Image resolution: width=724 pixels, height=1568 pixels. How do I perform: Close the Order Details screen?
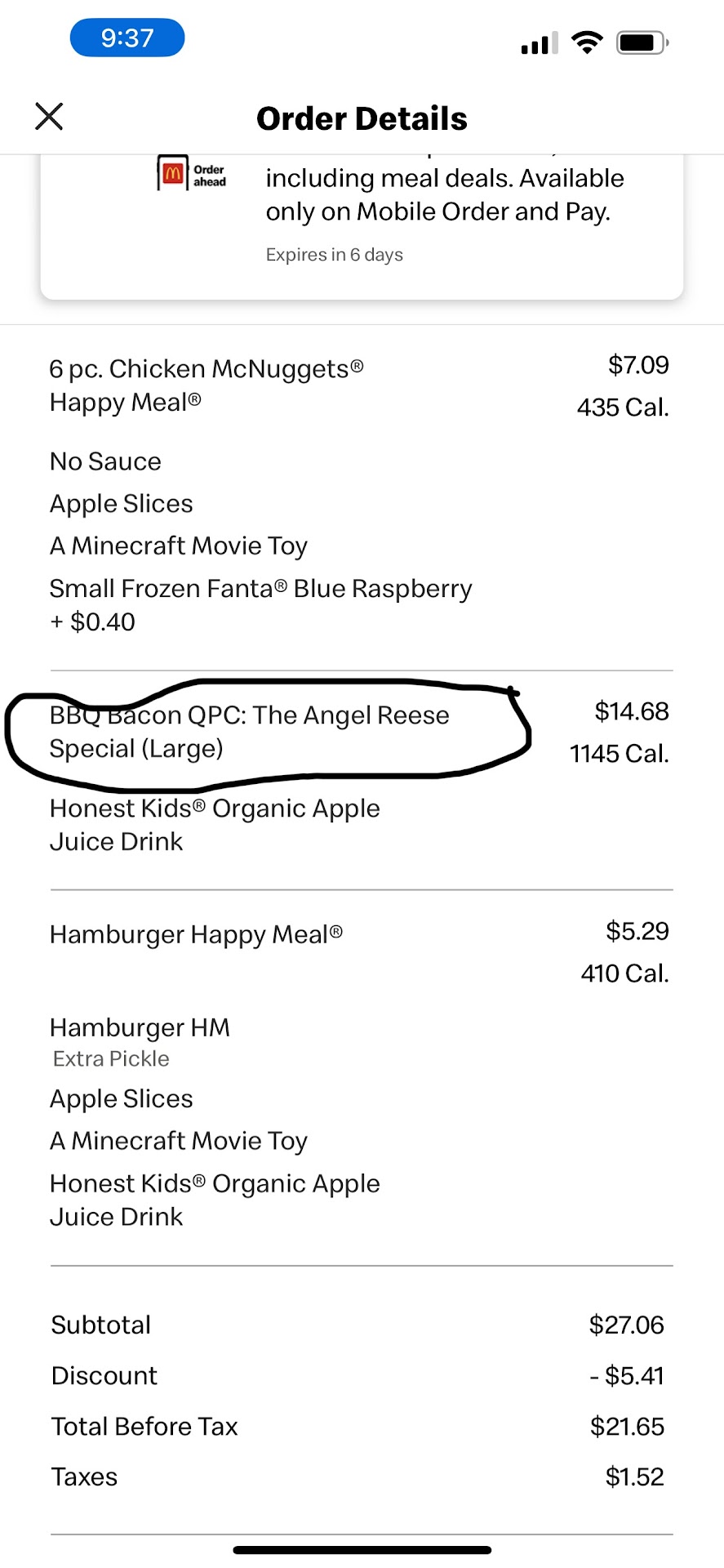point(49,117)
